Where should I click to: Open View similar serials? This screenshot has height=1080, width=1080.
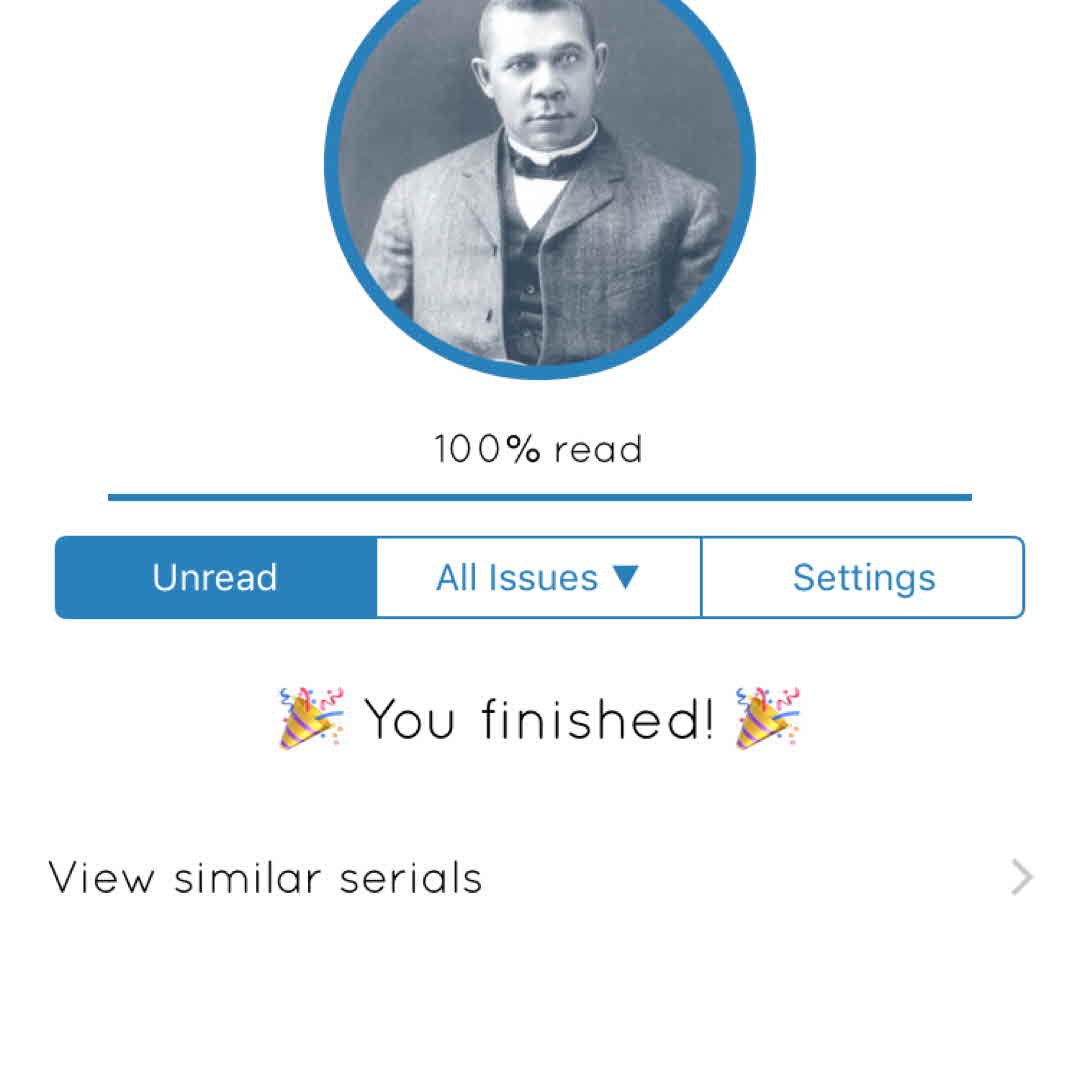click(x=540, y=878)
